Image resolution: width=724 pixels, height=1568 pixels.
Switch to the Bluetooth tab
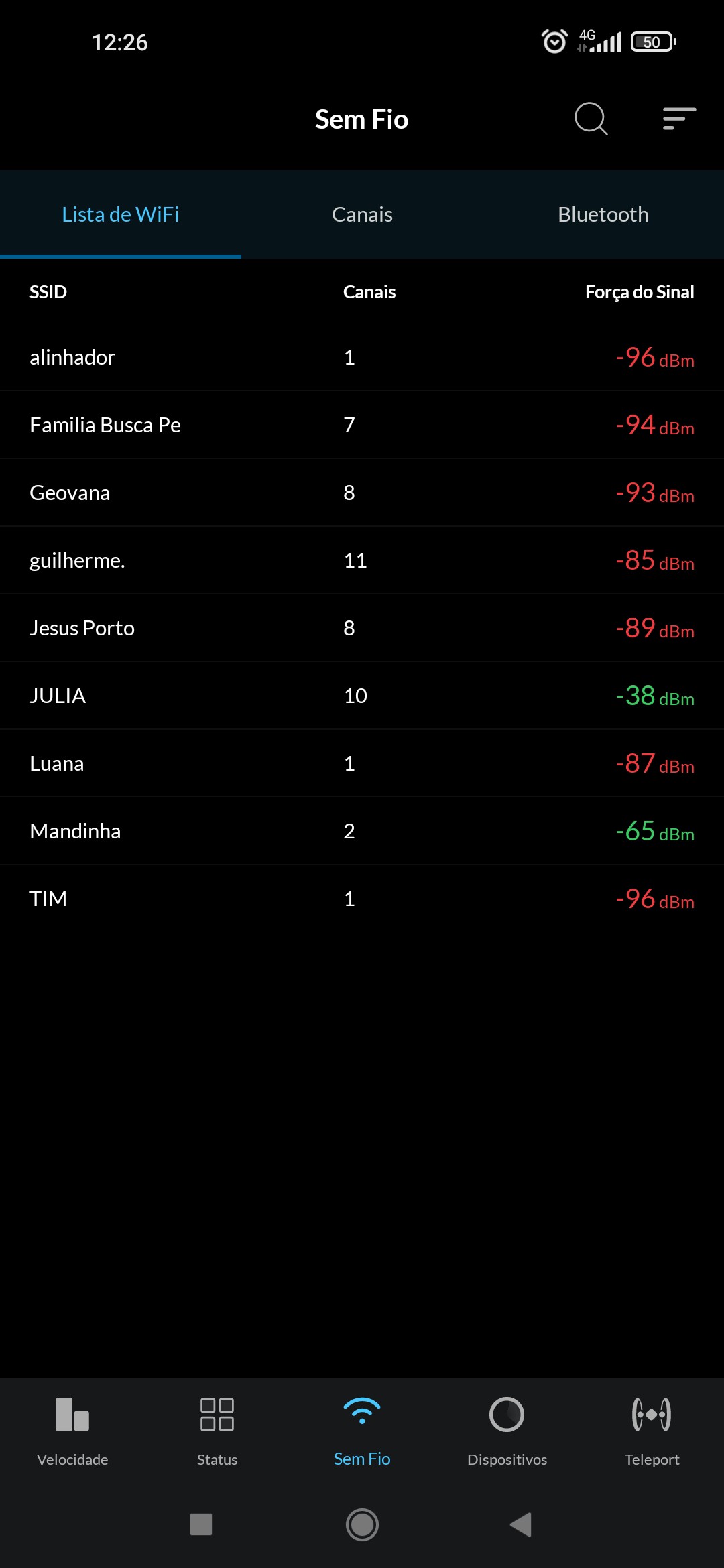(603, 214)
